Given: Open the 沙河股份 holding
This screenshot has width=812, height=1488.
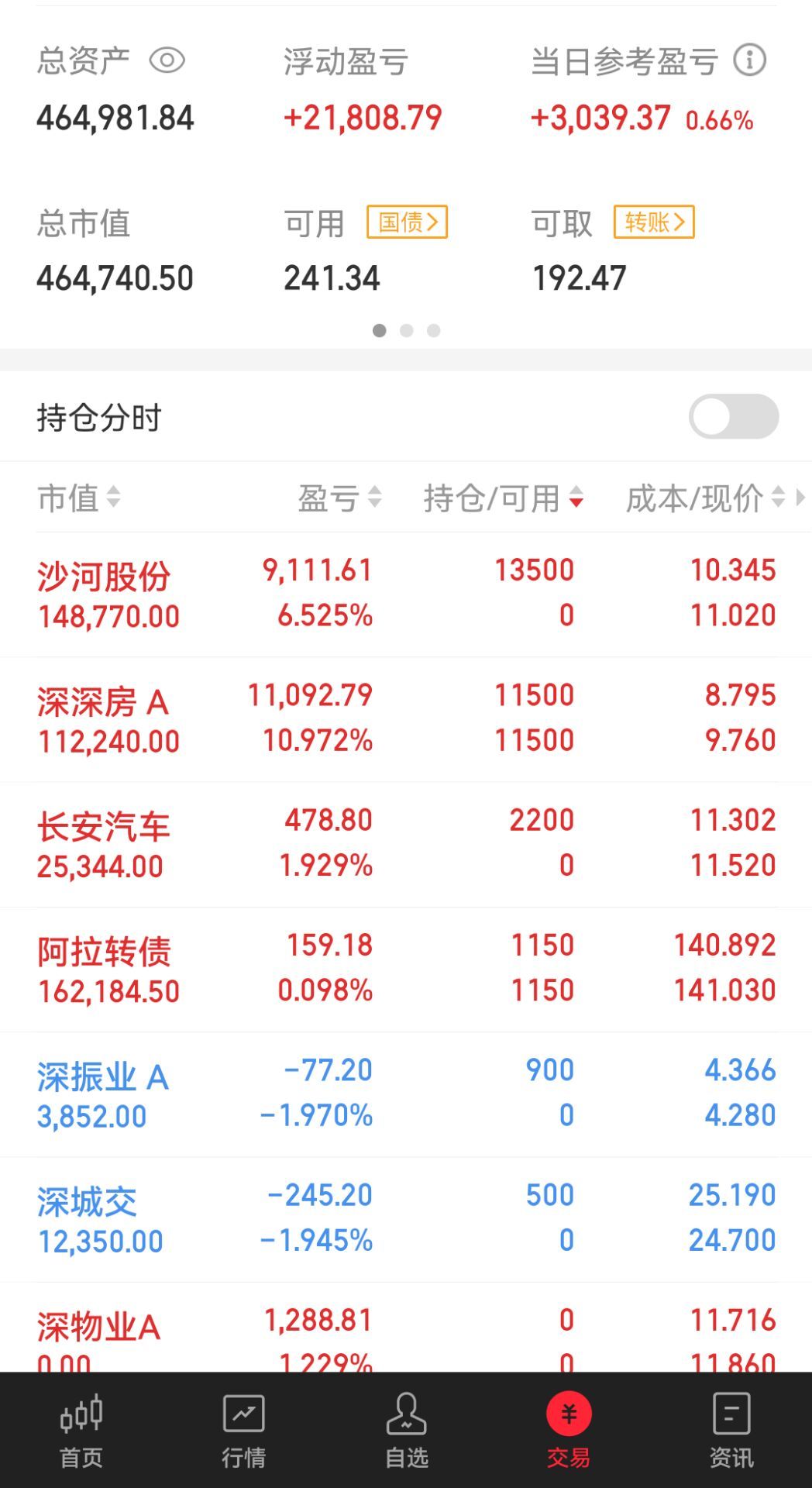Looking at the screenshot, I should [x=406, y=594].
